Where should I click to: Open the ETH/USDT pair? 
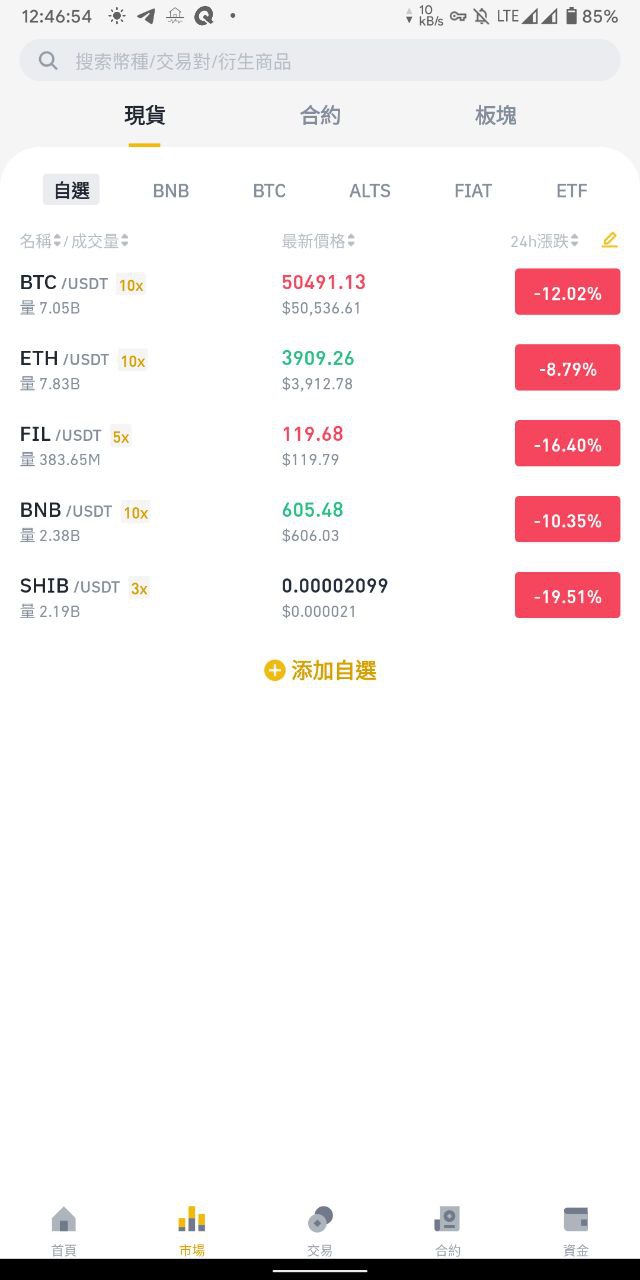tap(320, 370)
